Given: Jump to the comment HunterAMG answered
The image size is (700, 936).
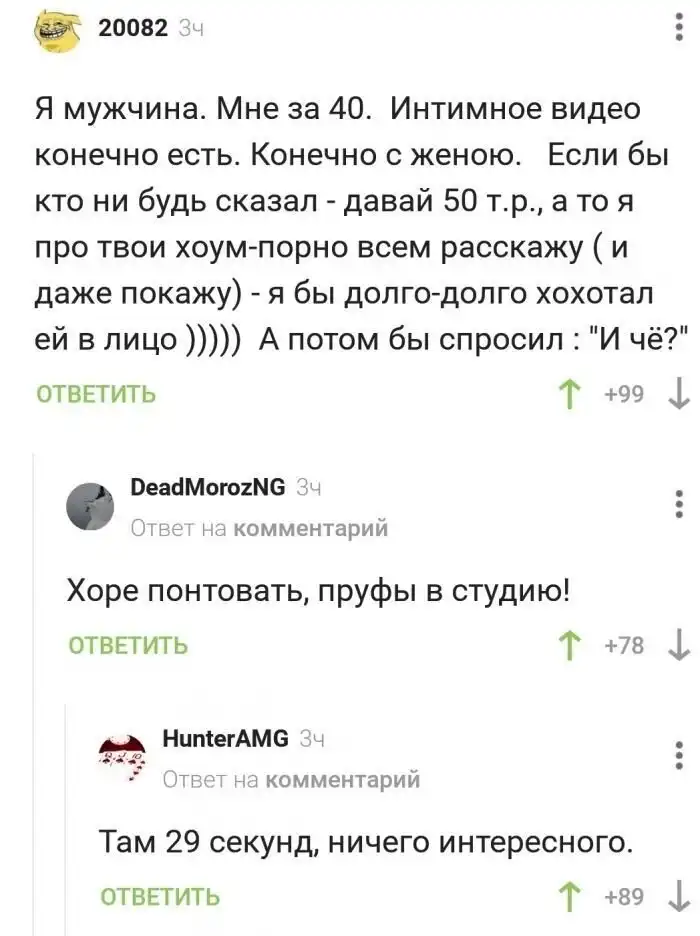Looking at the screenshot, I should pyautogui.click(x=340, y=779).
